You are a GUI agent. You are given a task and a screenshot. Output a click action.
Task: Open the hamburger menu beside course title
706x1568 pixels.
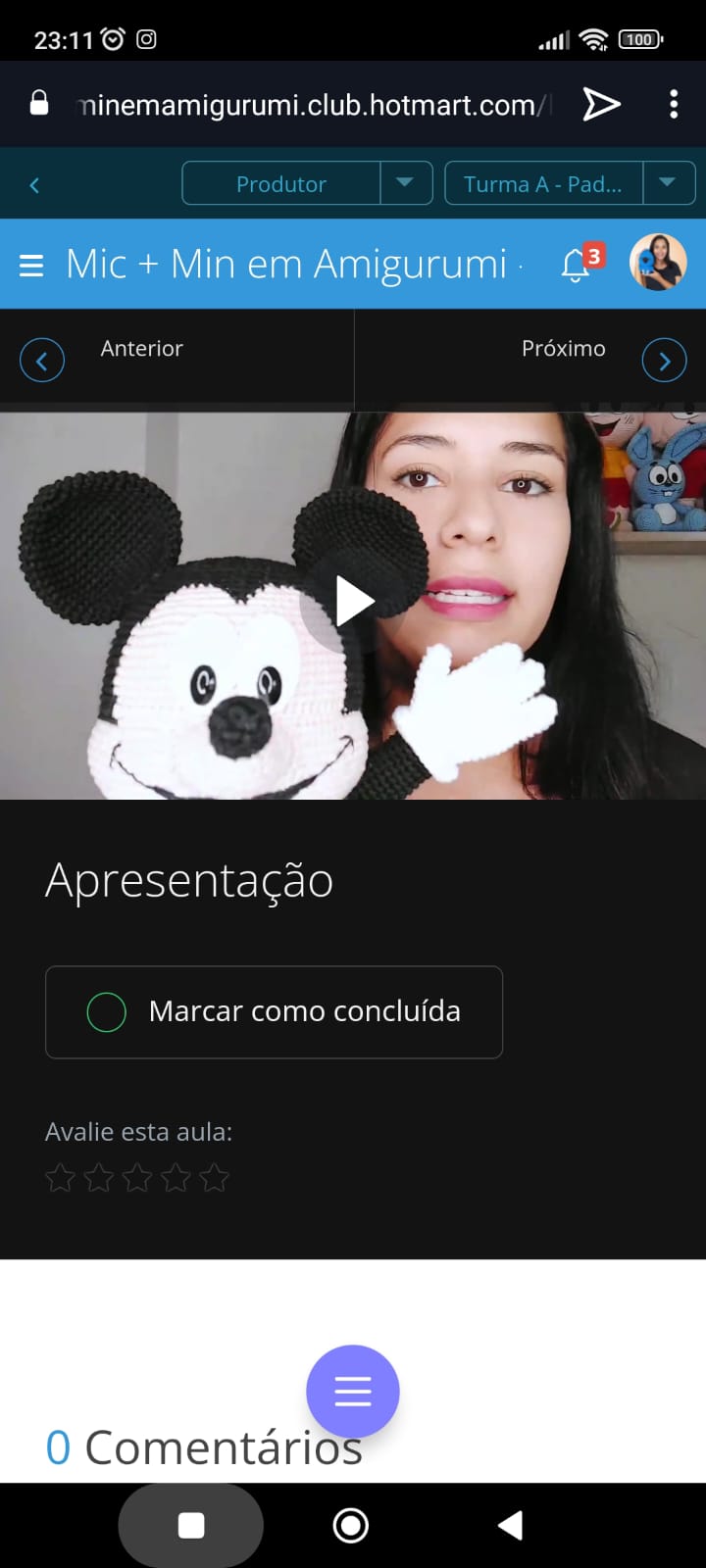click(31, 266)
